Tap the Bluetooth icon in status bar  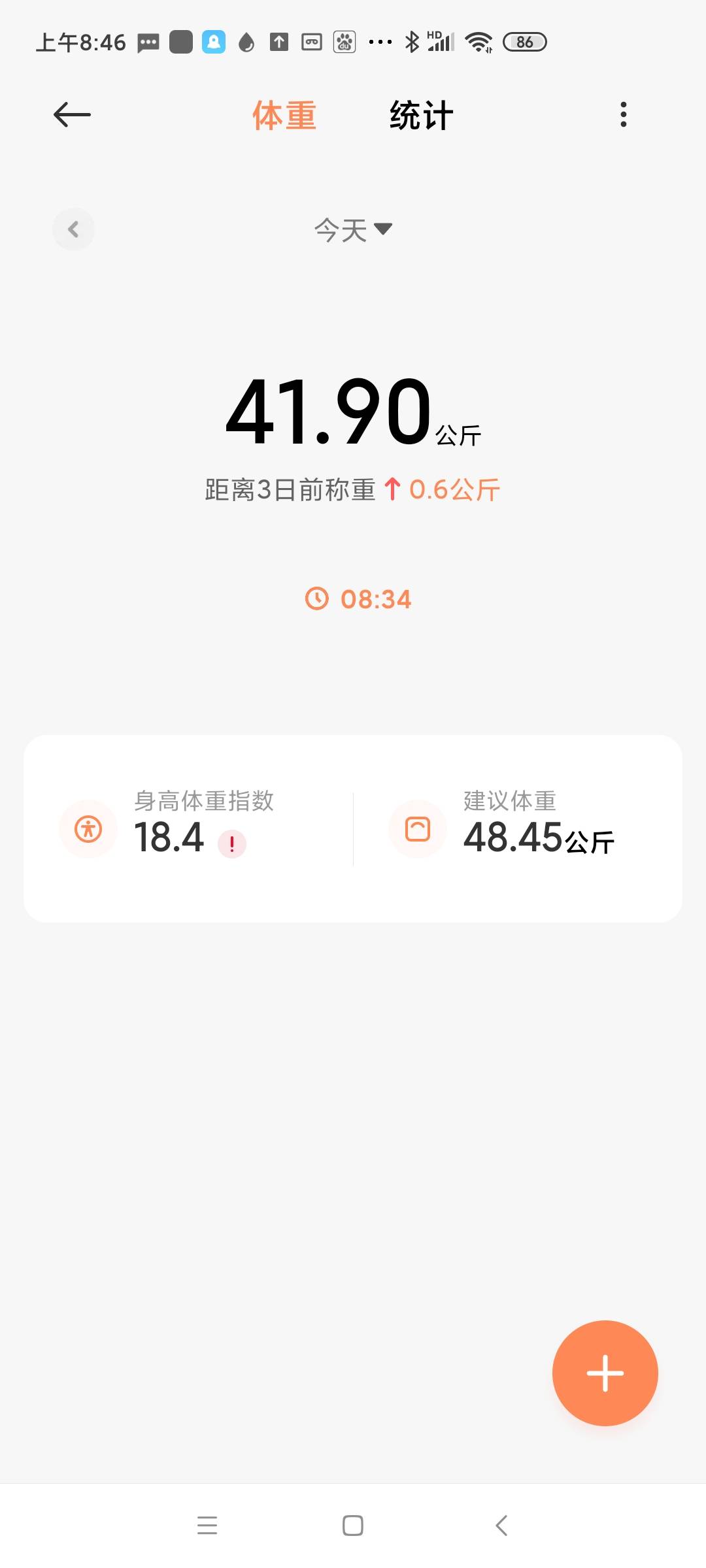click(412, 41)
